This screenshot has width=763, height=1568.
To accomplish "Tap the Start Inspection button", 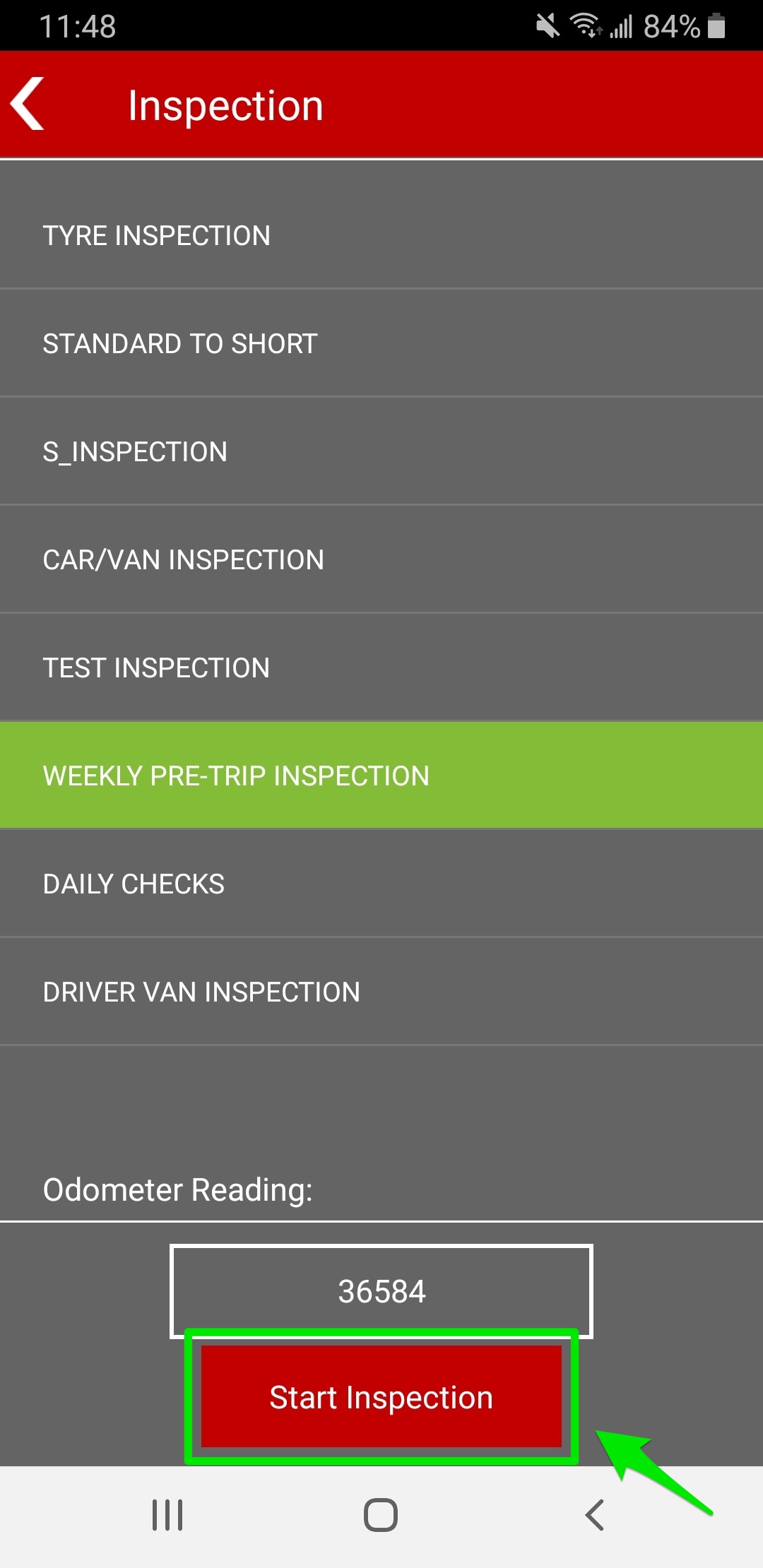I will (381, 1396).
